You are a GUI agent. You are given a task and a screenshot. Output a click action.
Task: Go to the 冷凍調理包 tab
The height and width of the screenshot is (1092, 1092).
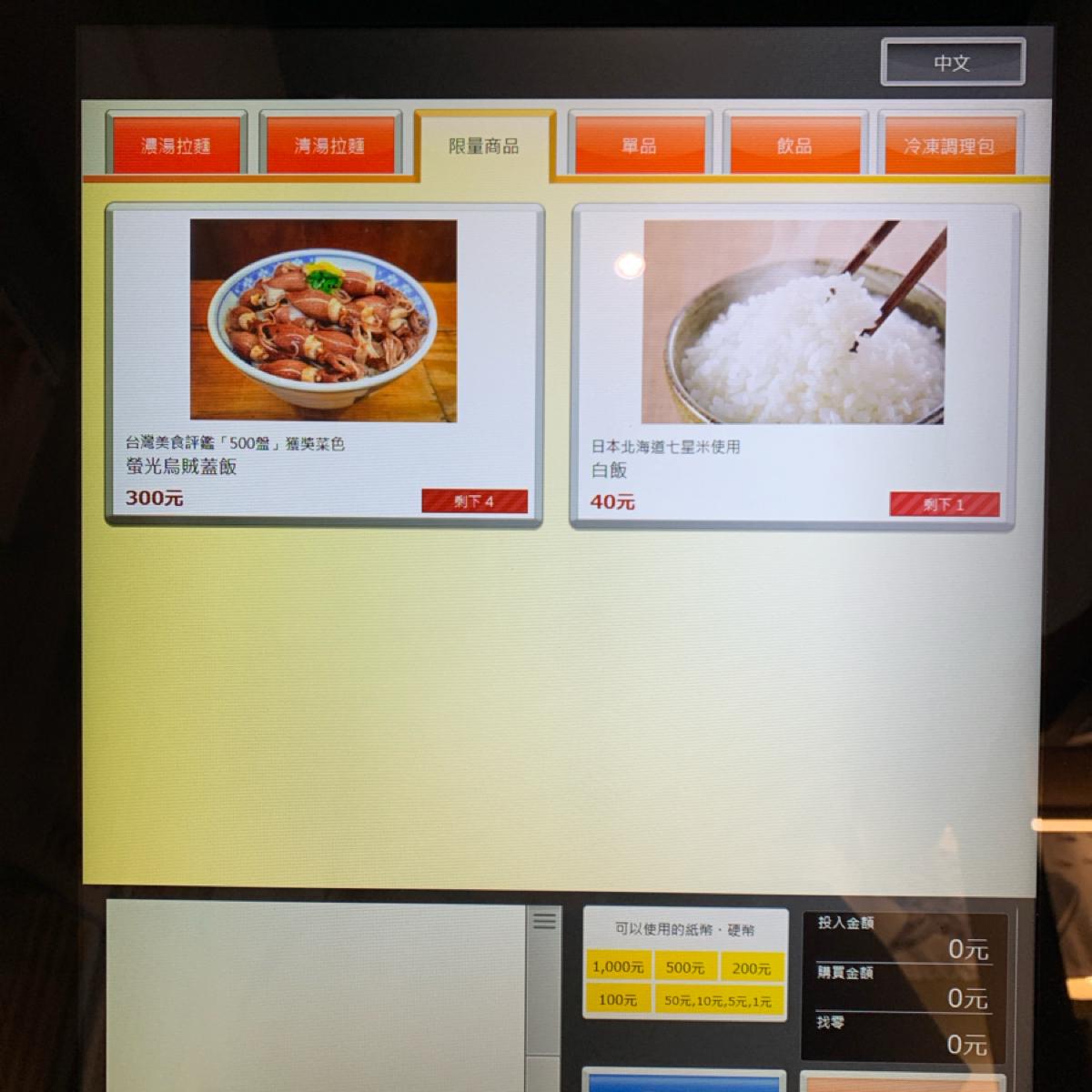click(x=949, y=146)
